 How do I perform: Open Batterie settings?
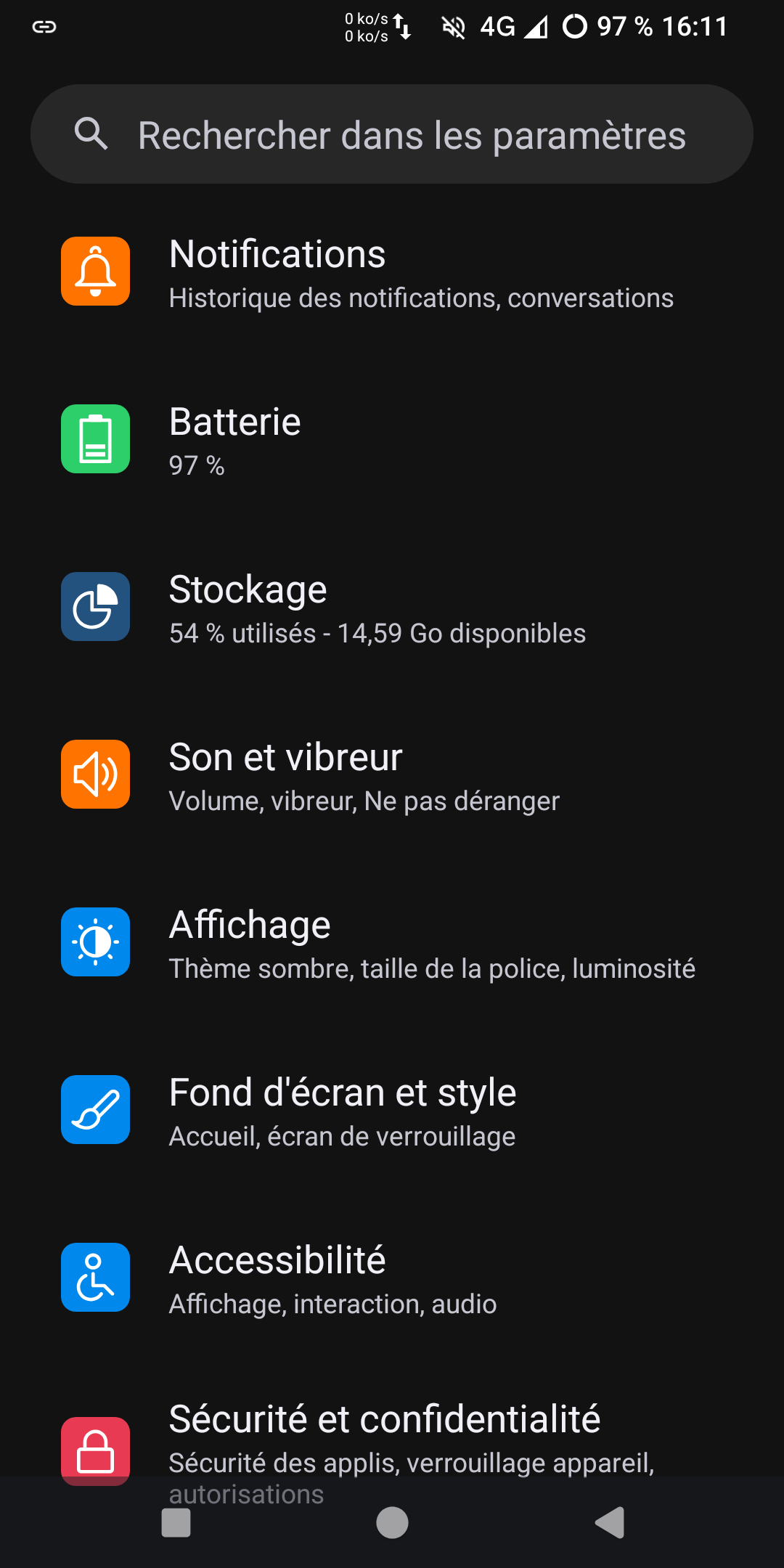(392, 439)
